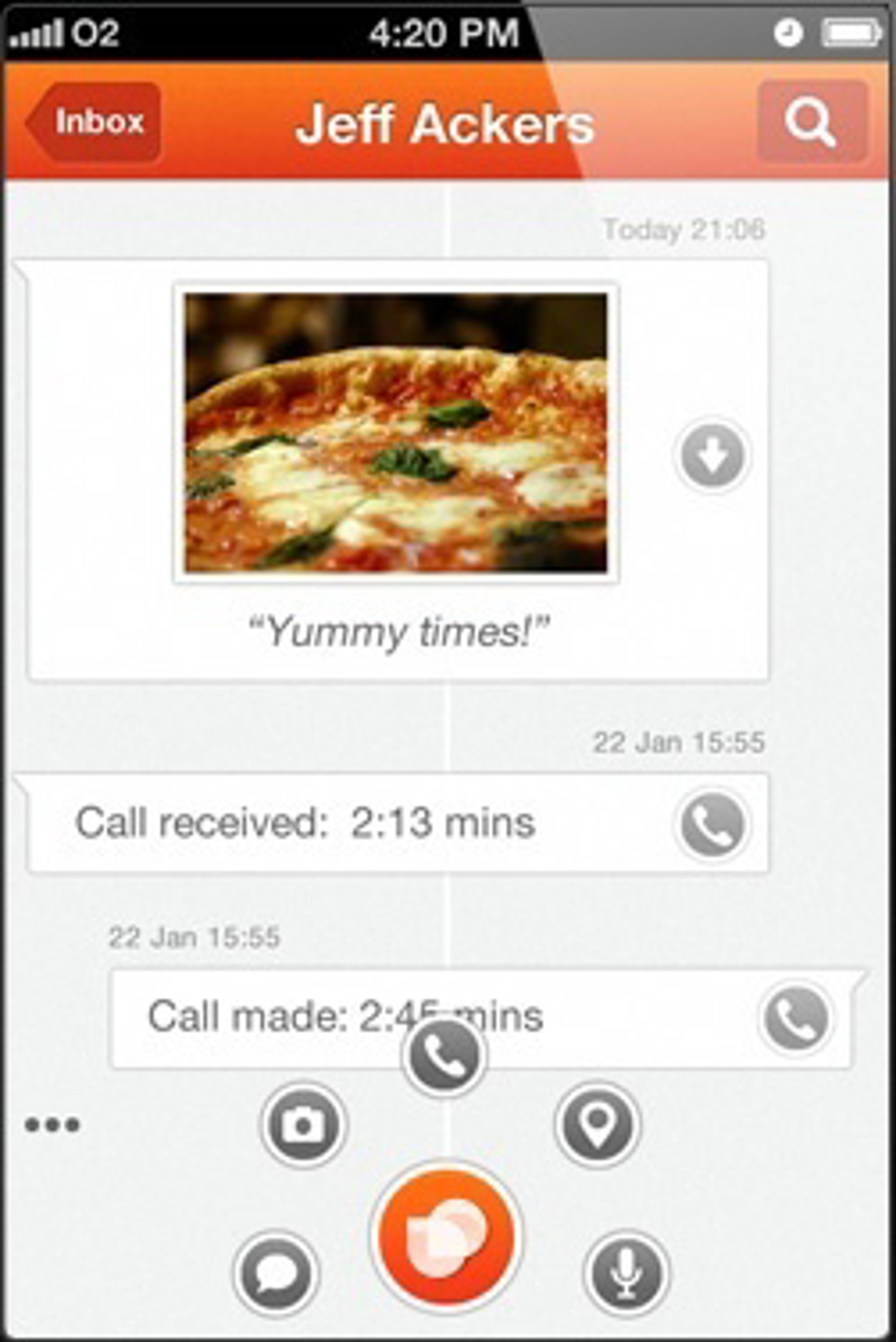Start a phone call from radial menu
This screenshot has width=896, height=1342.
[444, 1056]
